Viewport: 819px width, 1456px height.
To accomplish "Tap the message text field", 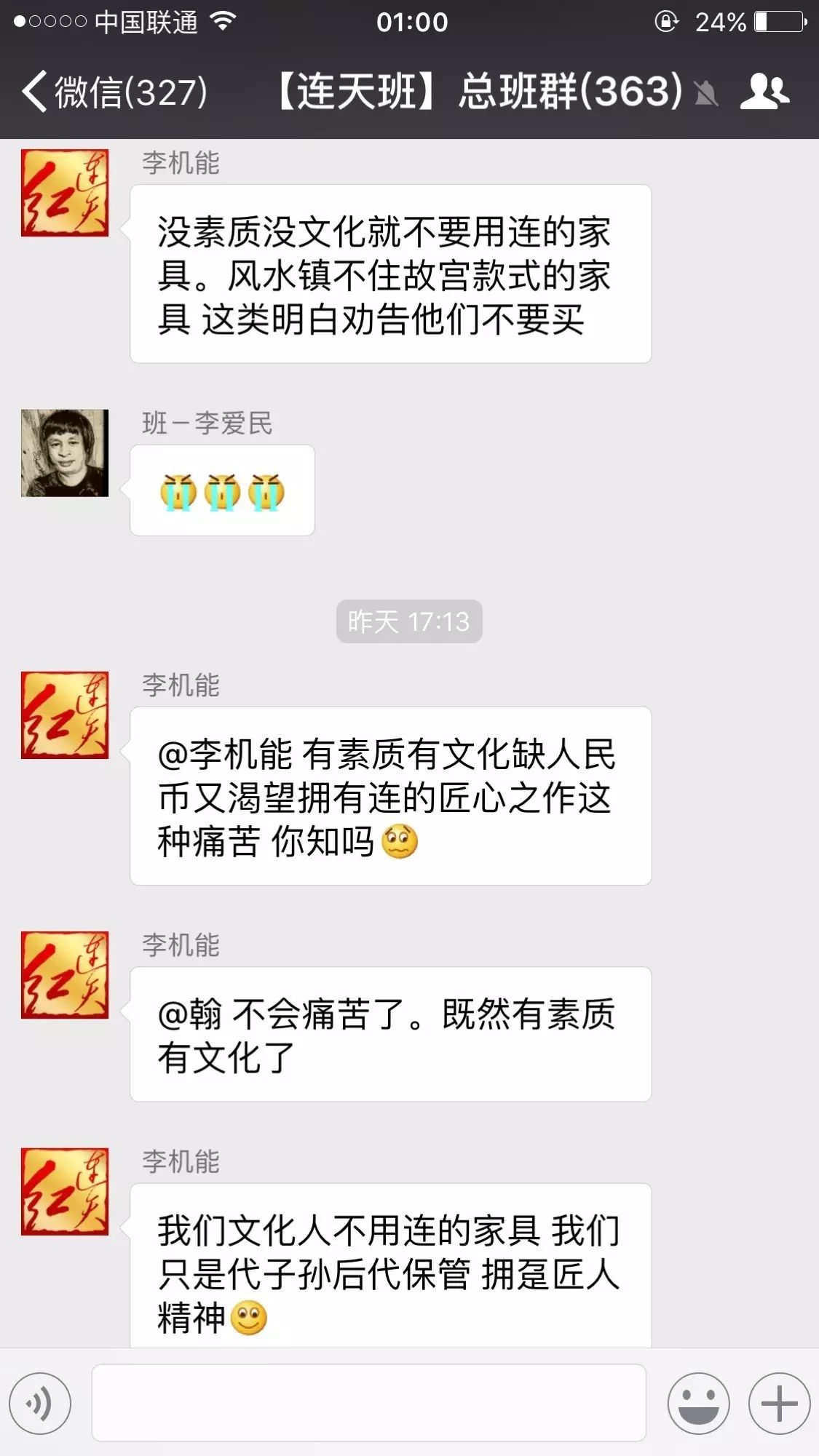I will tap(368, 1403).
